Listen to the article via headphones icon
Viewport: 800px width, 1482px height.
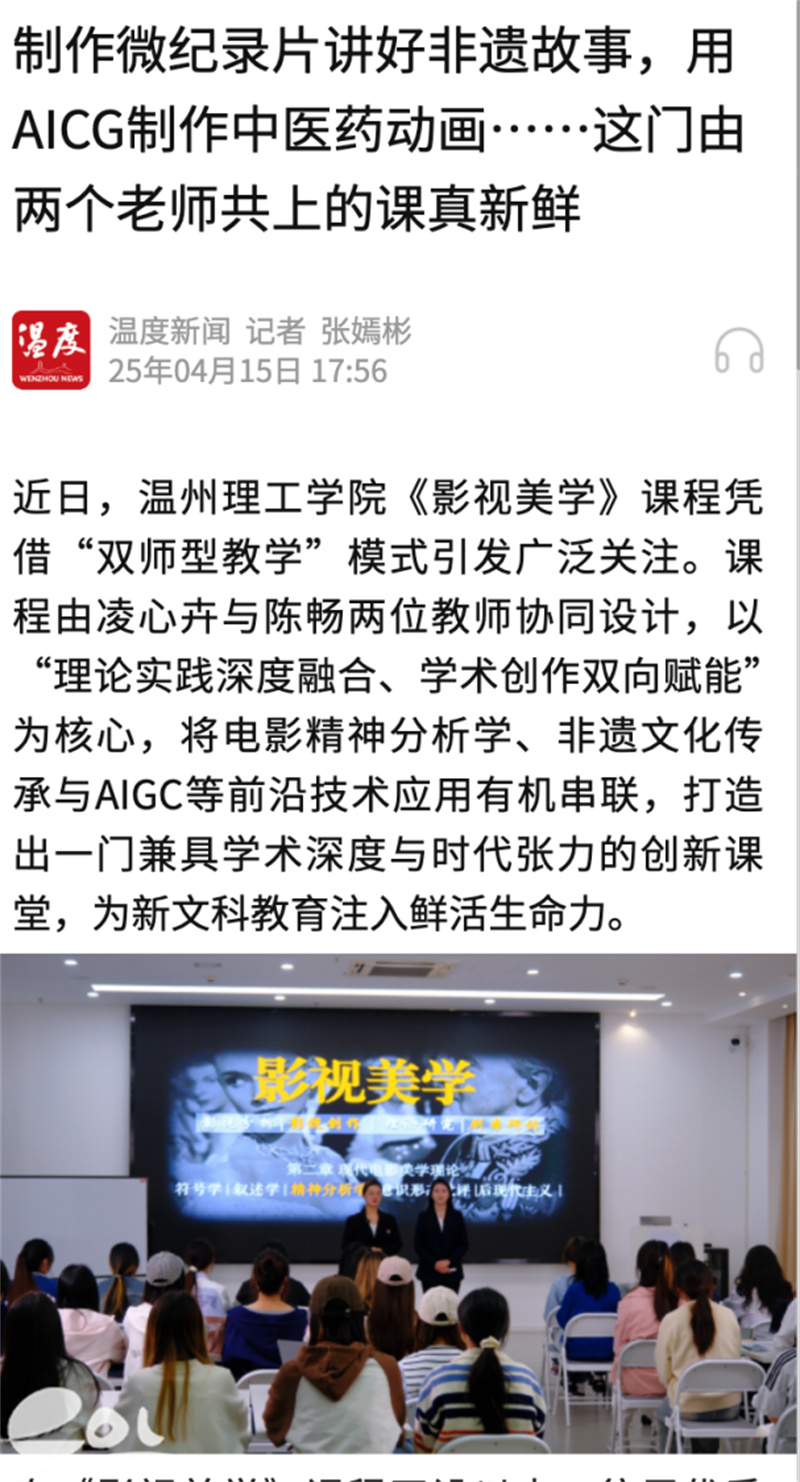739,351
